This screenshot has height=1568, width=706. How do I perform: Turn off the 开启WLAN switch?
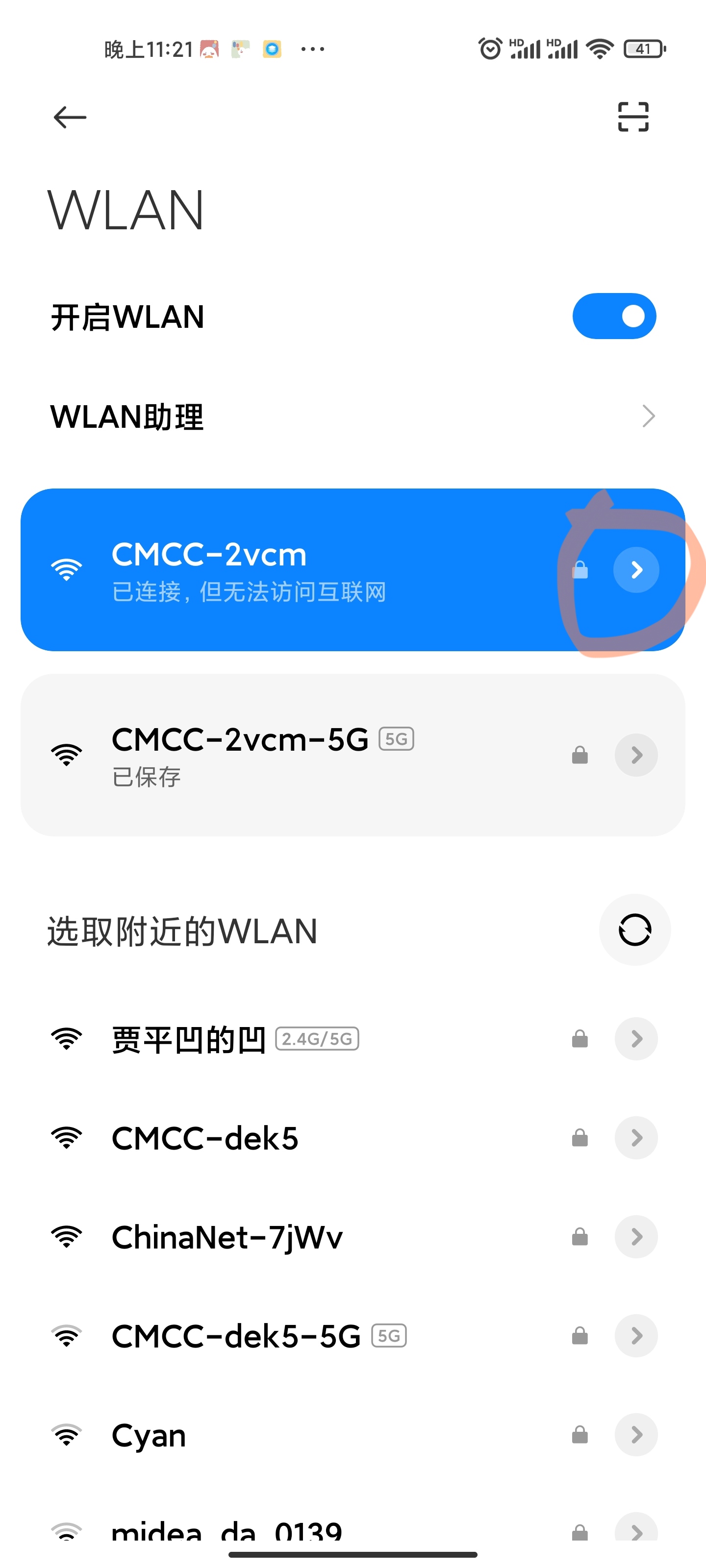pyautogui.click(x=613, y=317)
